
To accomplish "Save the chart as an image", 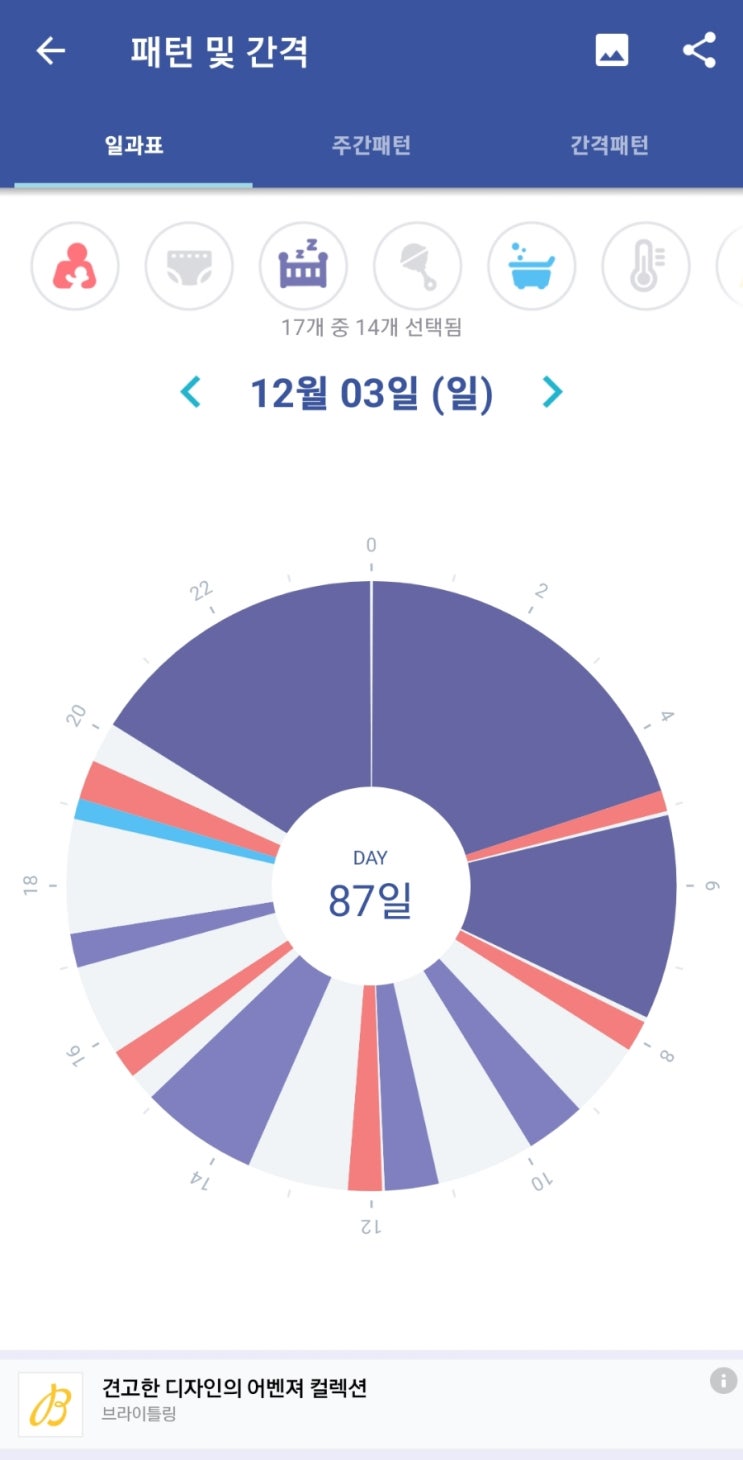I will point(612,50).
